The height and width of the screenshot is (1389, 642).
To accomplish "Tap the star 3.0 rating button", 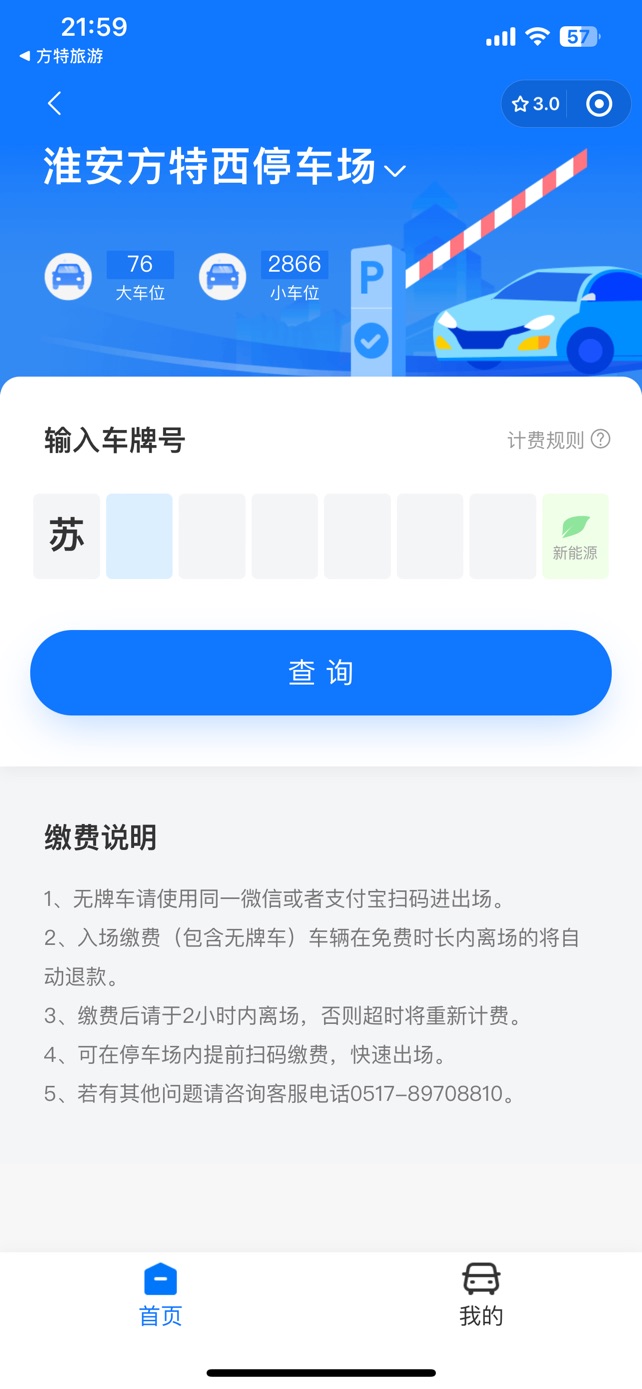I will pos(535,104).
